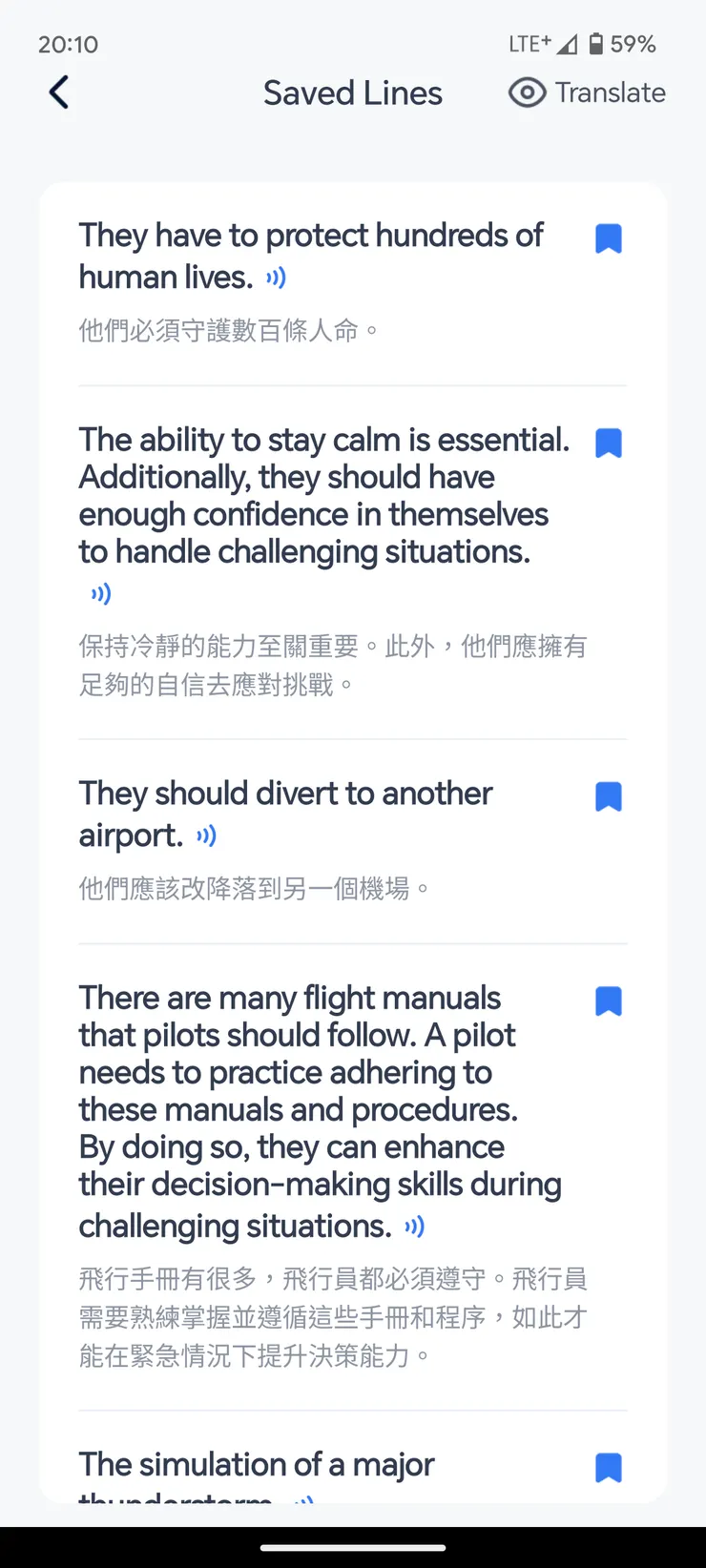706x1568 pixels.
Task: Tap the translation about keeping calm and confidence
Action: tap(332, 665)
